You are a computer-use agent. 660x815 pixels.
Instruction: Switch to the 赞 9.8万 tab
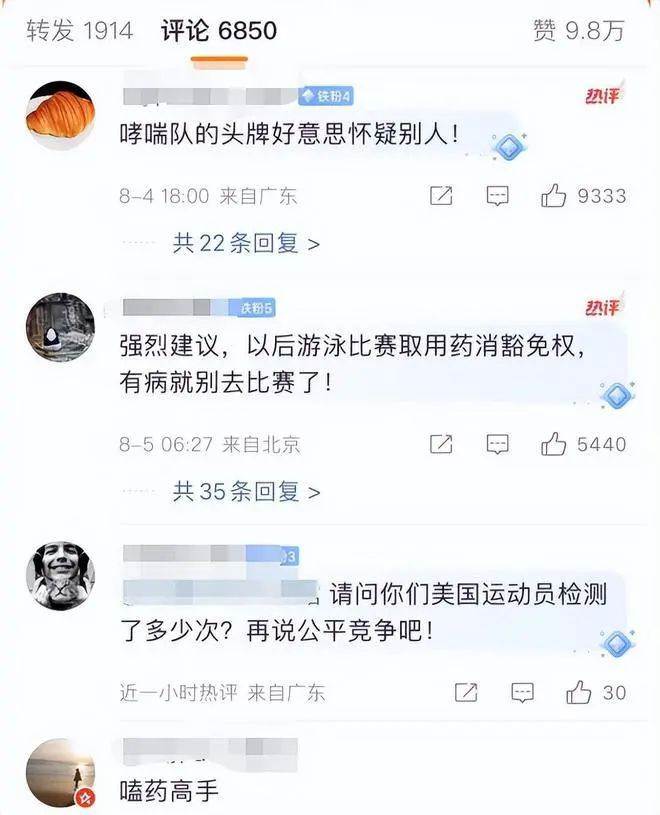pyautogui.click(x=578, y=31)
